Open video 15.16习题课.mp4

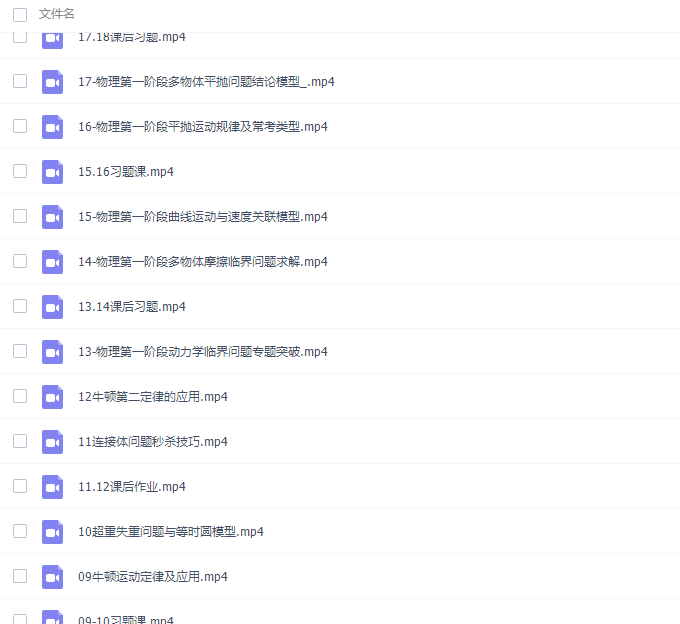click(x=126, y=172)
